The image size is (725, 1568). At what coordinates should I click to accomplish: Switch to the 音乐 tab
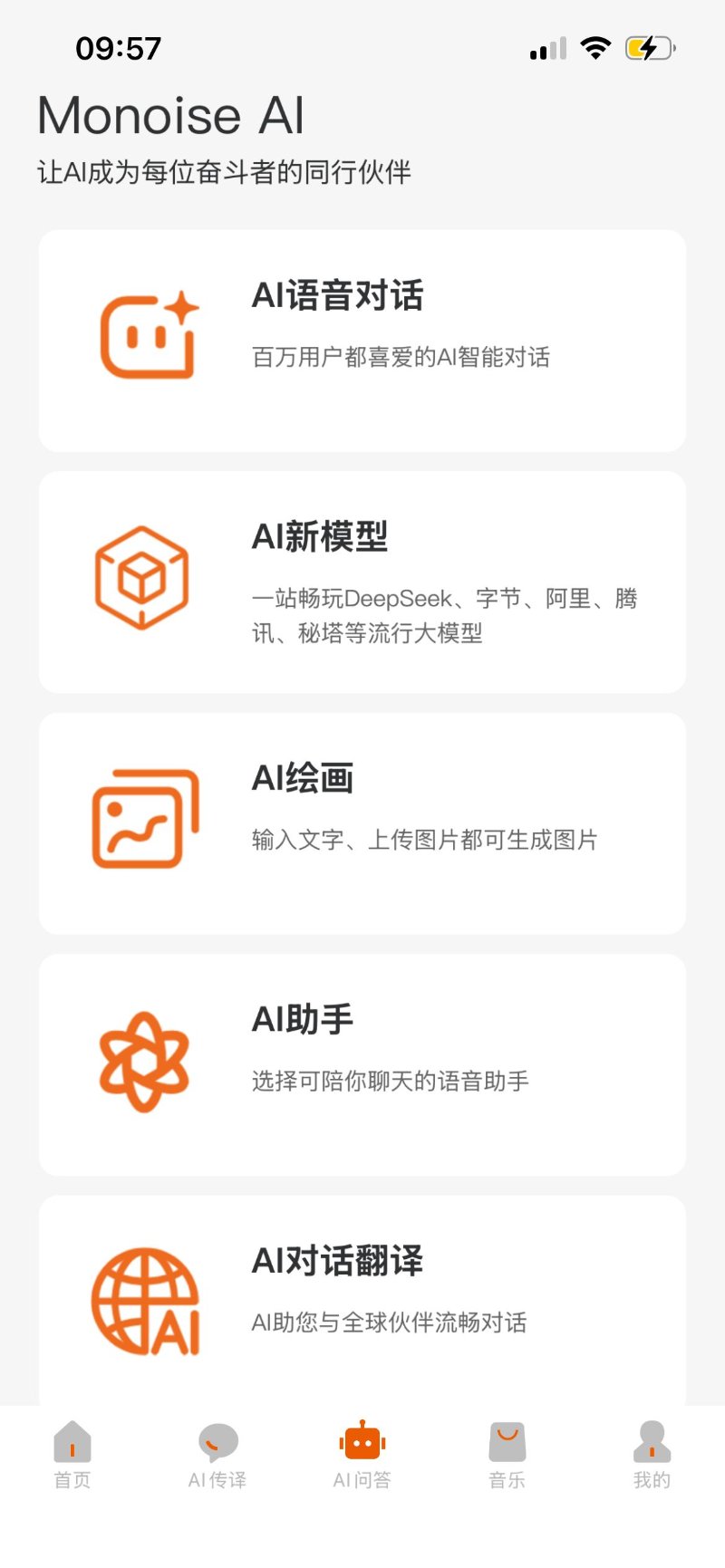(507, 1454)
